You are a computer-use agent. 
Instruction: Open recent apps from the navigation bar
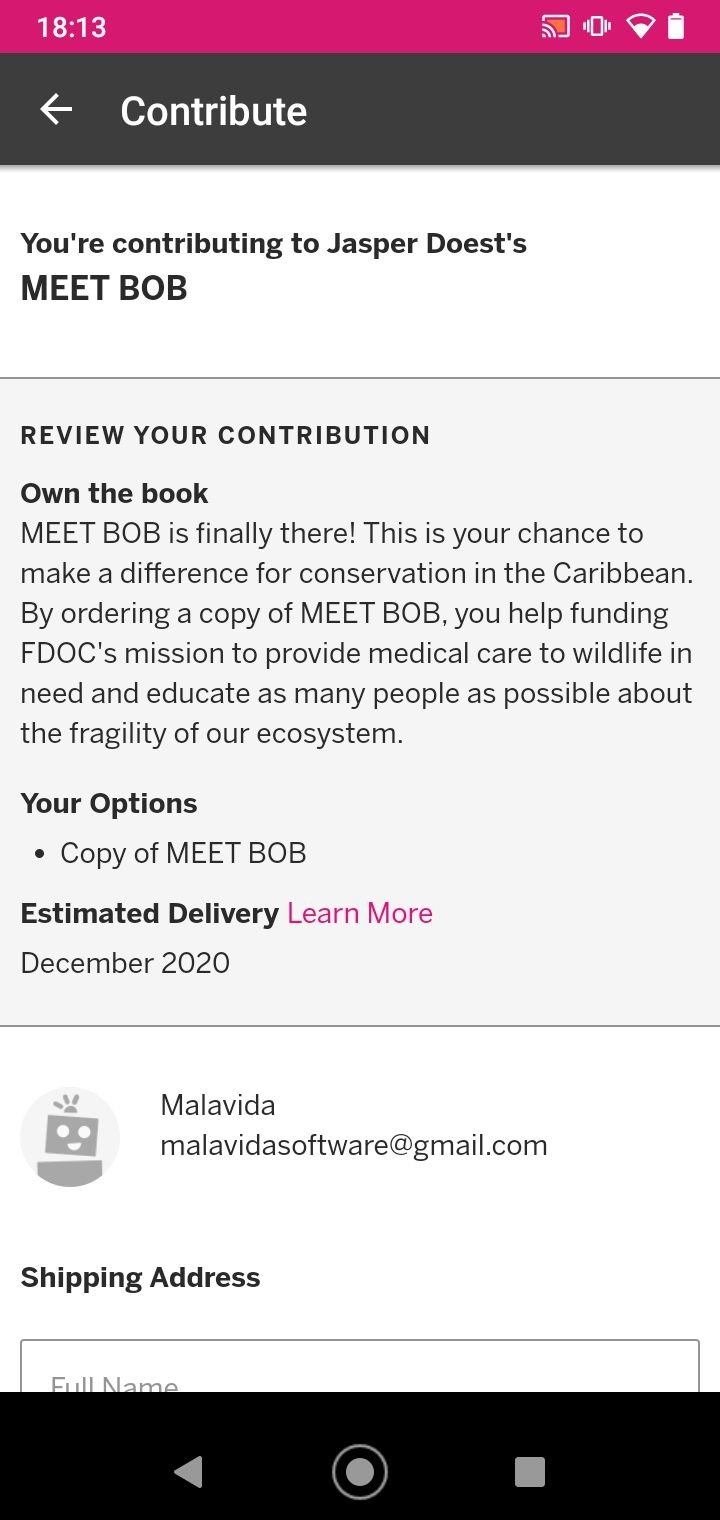530,1471
